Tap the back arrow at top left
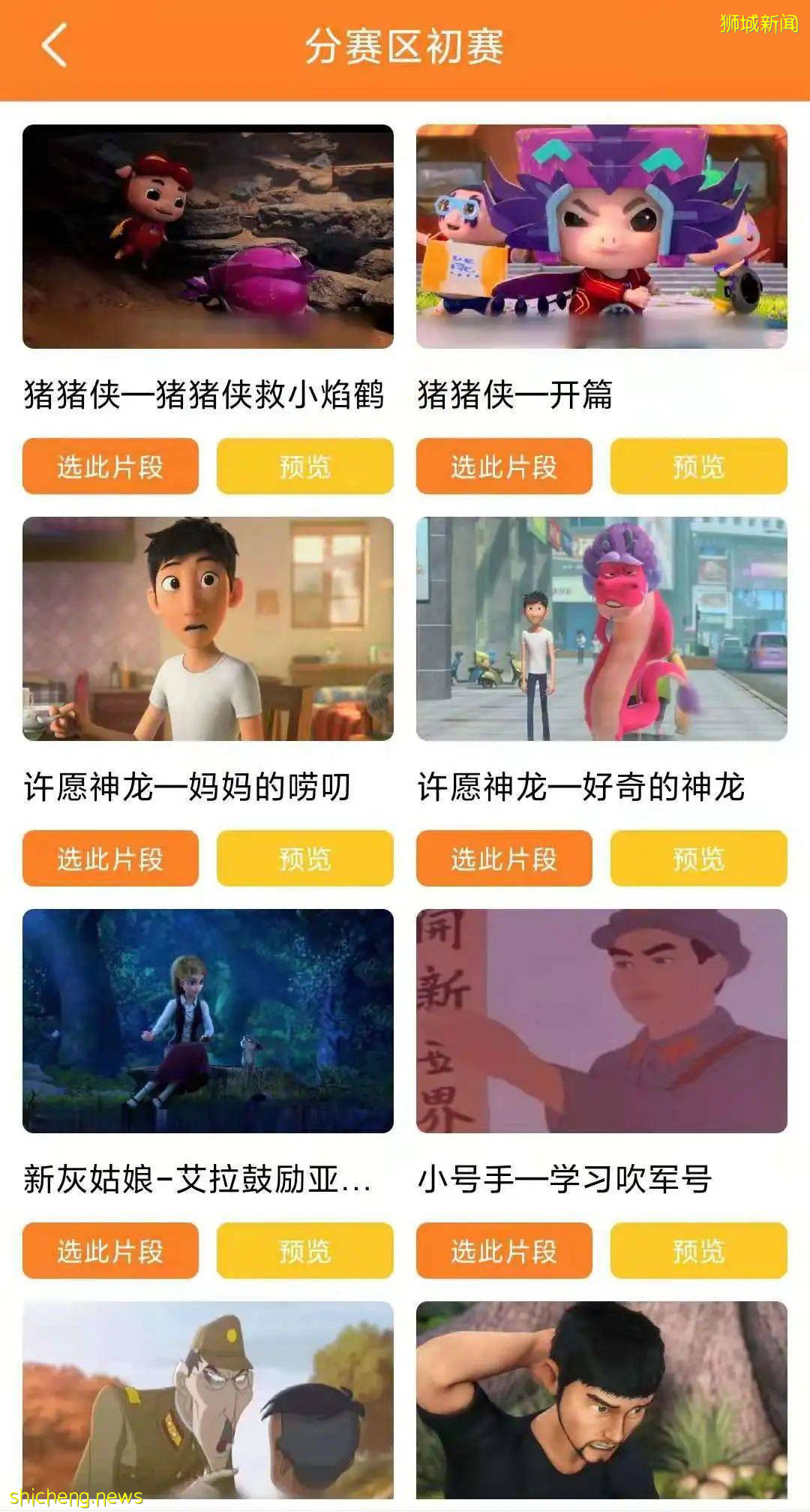 tap(49, 45)
